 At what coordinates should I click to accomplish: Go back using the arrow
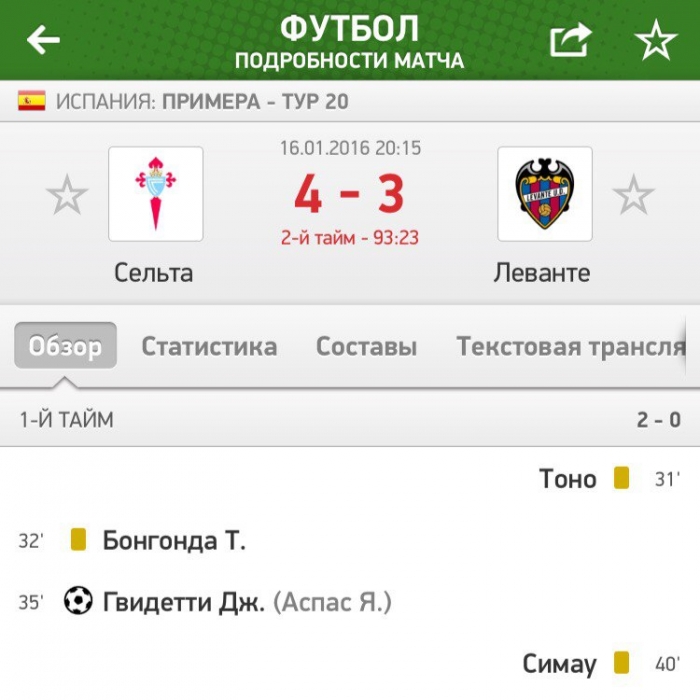(43, 40)
